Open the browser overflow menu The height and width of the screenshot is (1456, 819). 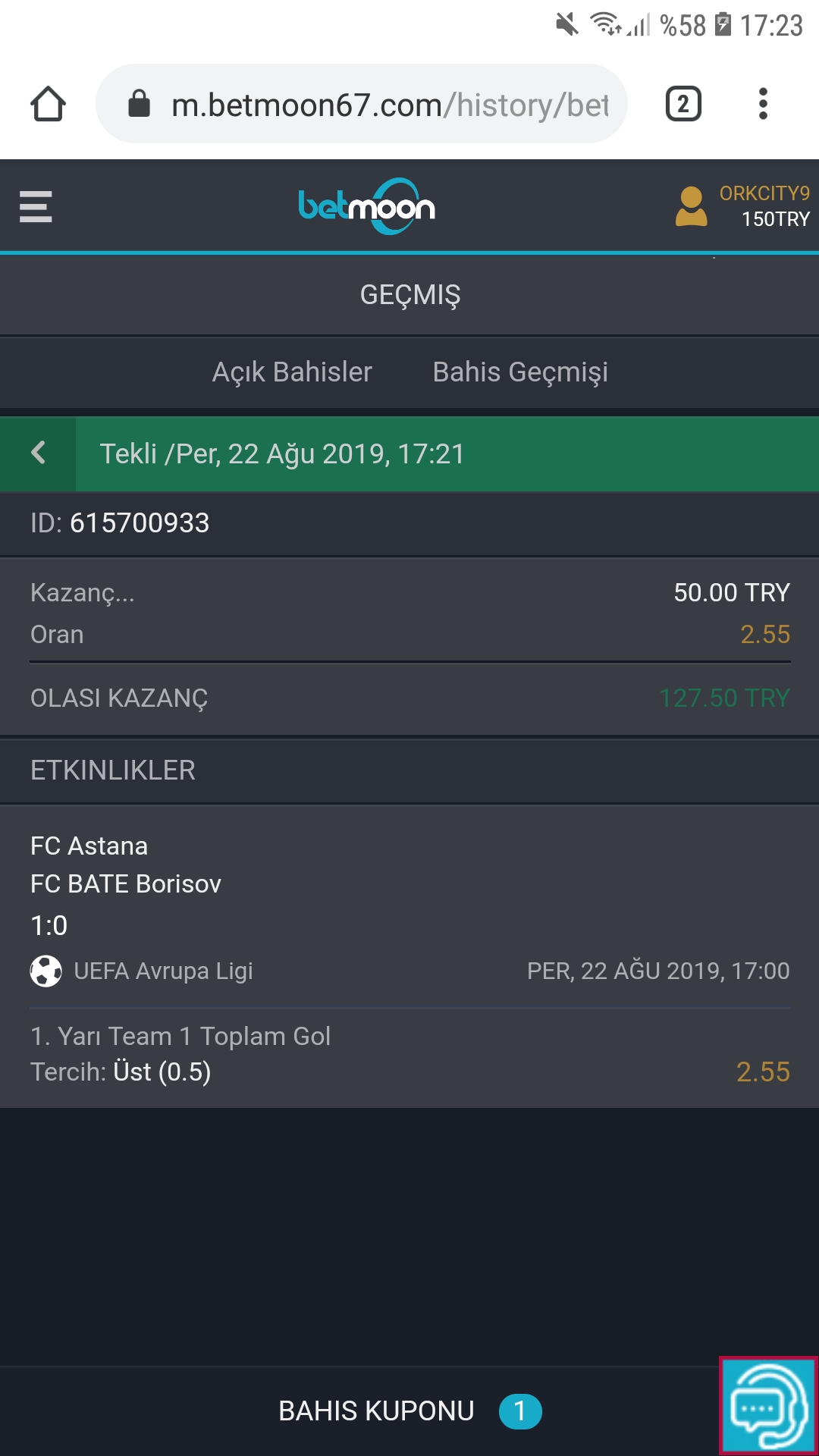(x=763, y=104)
